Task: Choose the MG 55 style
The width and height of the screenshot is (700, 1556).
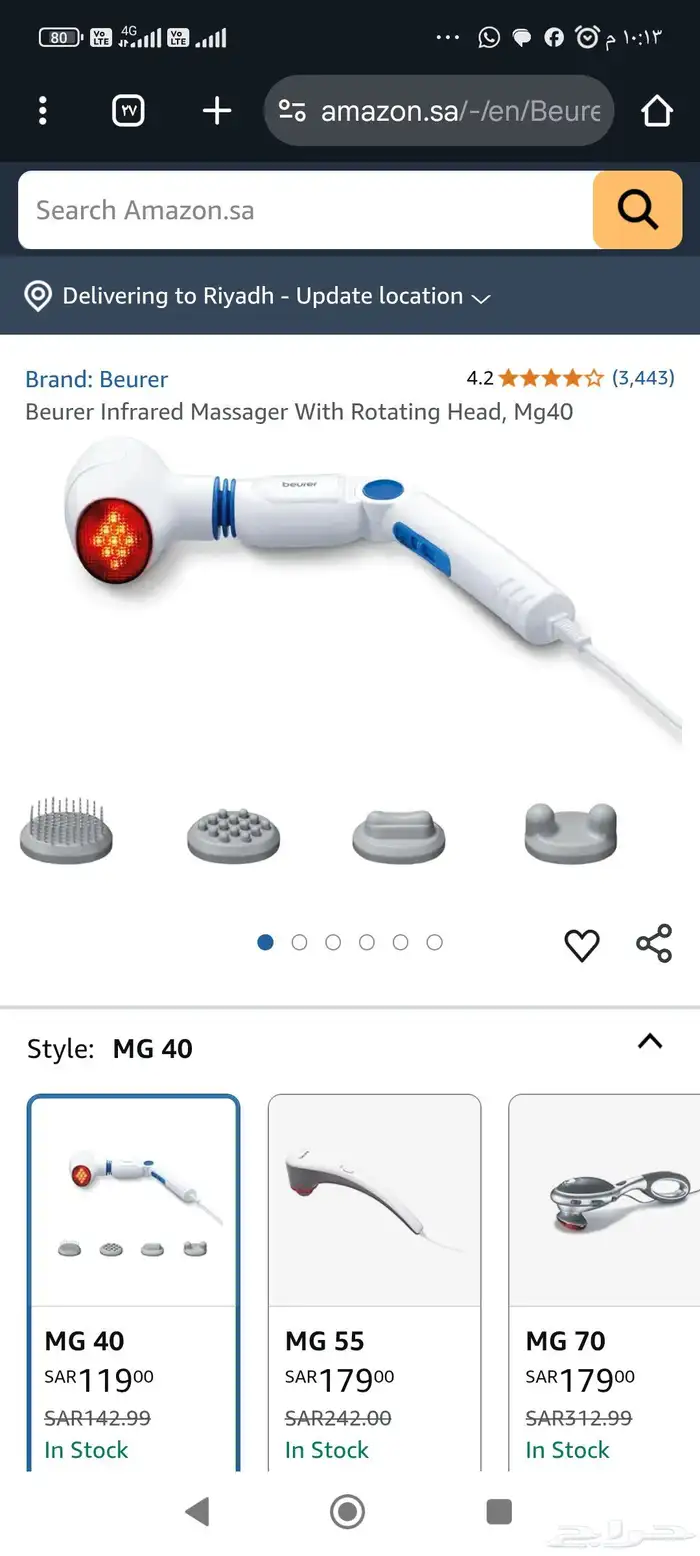Action: (374, 1280)
